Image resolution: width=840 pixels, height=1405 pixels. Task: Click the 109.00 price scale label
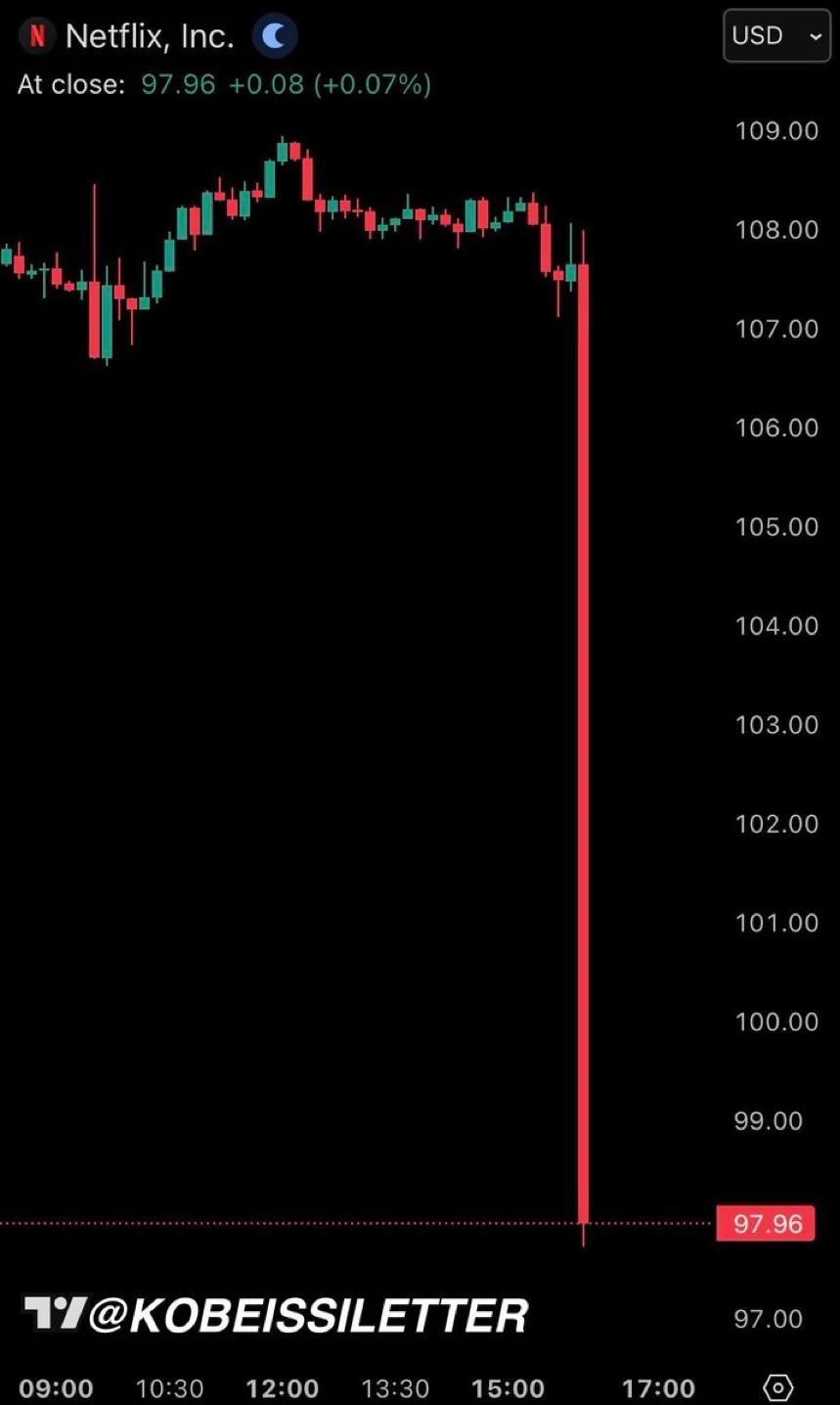pyautogui.click(x=775, y=130)
